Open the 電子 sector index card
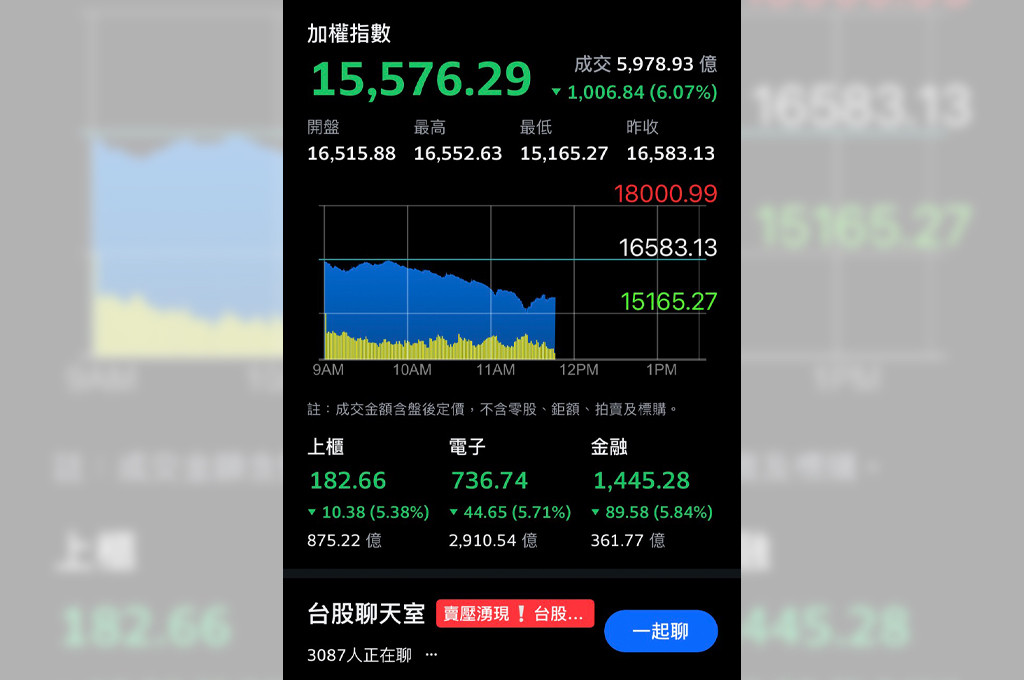 coord(508,494)
